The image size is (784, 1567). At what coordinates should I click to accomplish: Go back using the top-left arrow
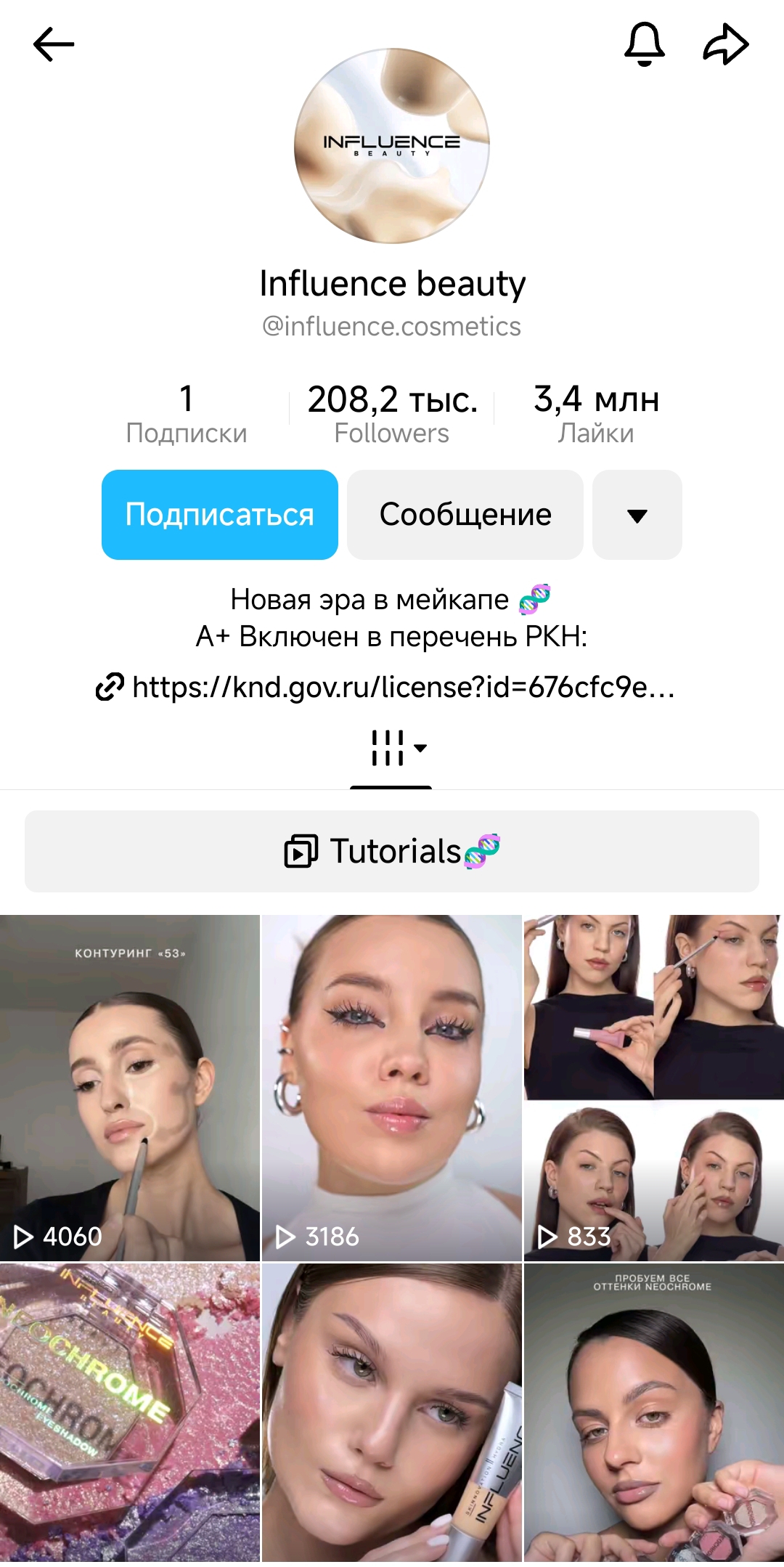(x=54, y=44)
